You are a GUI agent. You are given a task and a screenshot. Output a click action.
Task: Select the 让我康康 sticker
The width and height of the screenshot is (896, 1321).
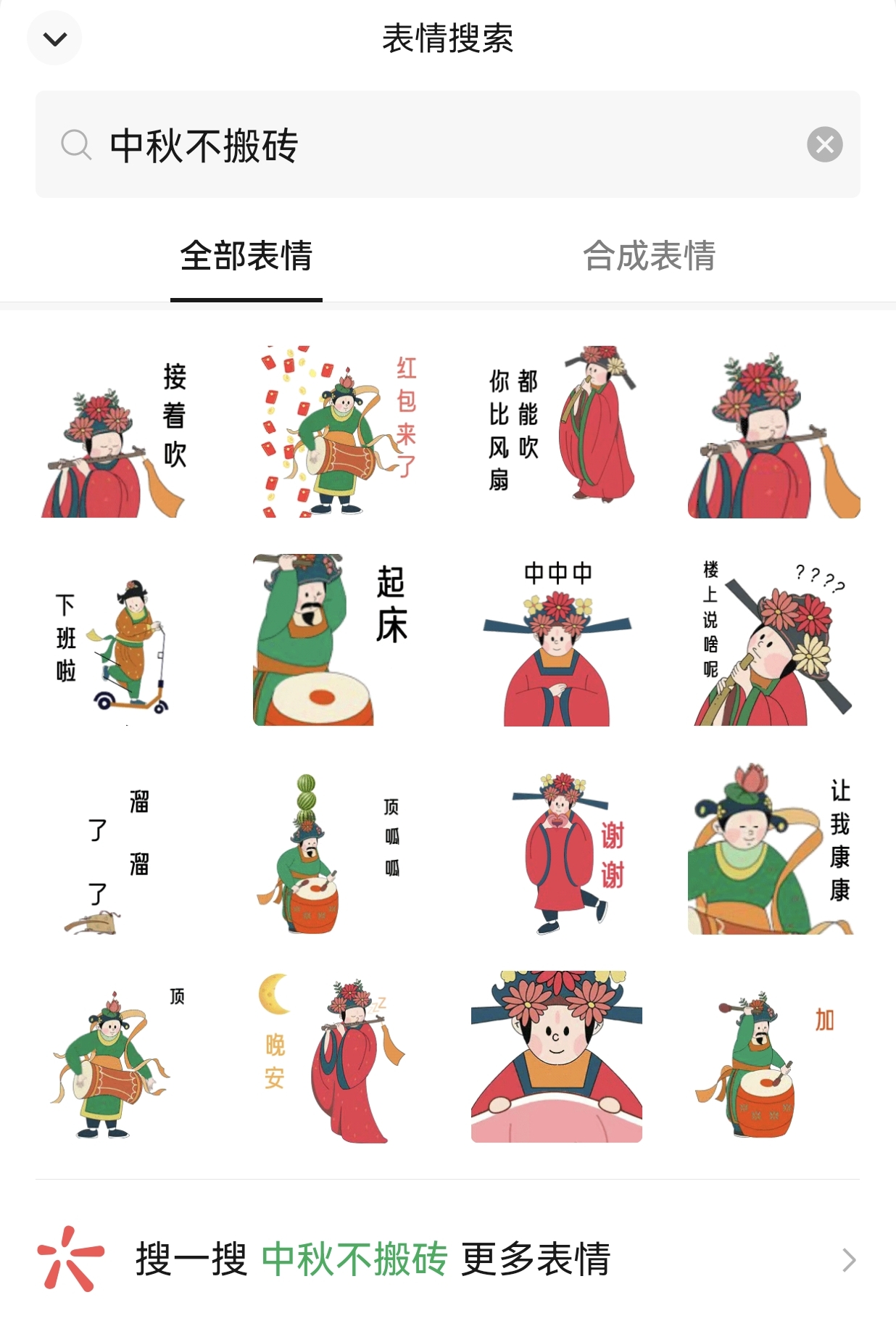pyautogui.click(x=773, y=849)
